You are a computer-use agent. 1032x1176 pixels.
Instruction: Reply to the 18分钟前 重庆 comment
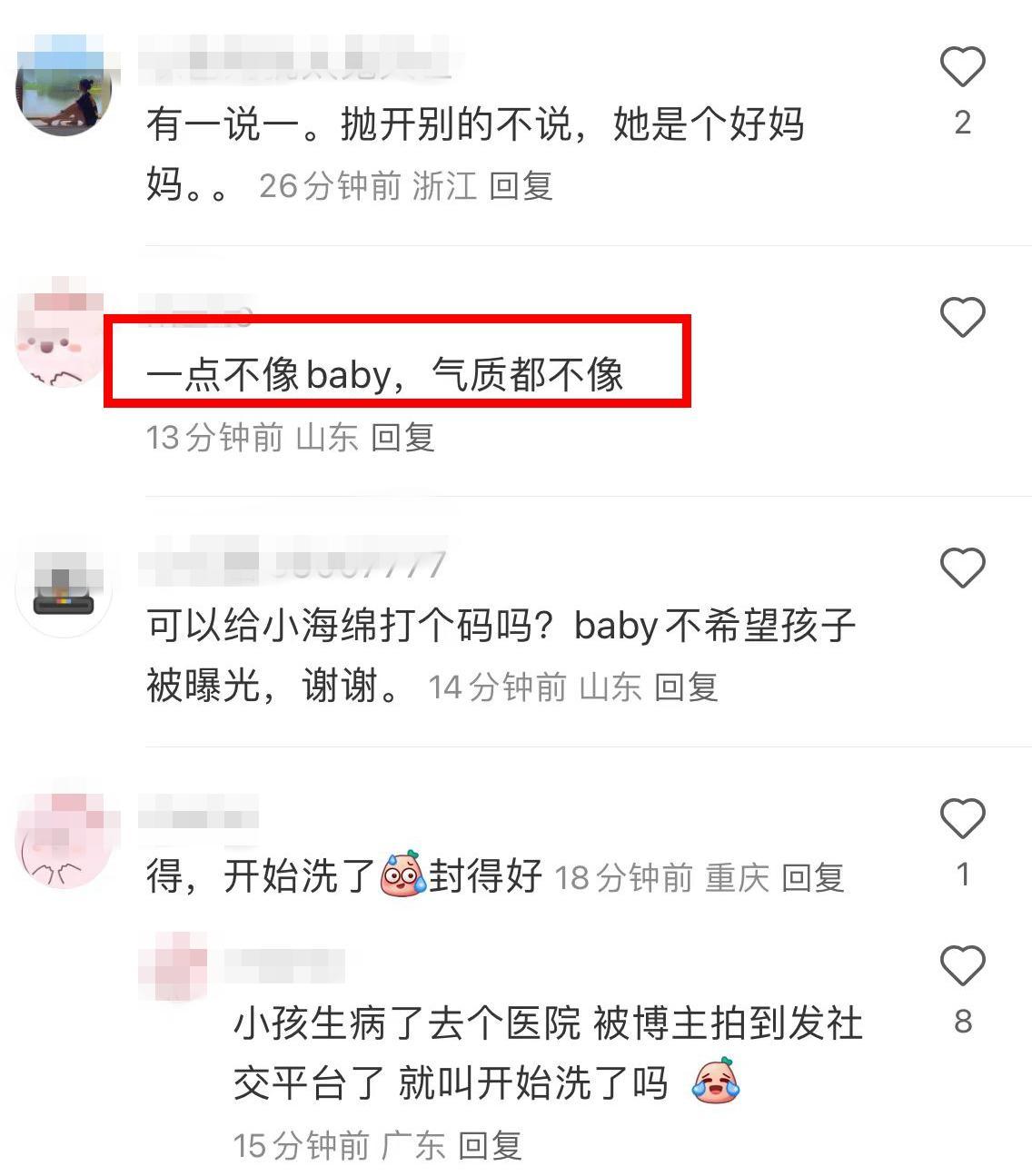(x=813, y=878)
